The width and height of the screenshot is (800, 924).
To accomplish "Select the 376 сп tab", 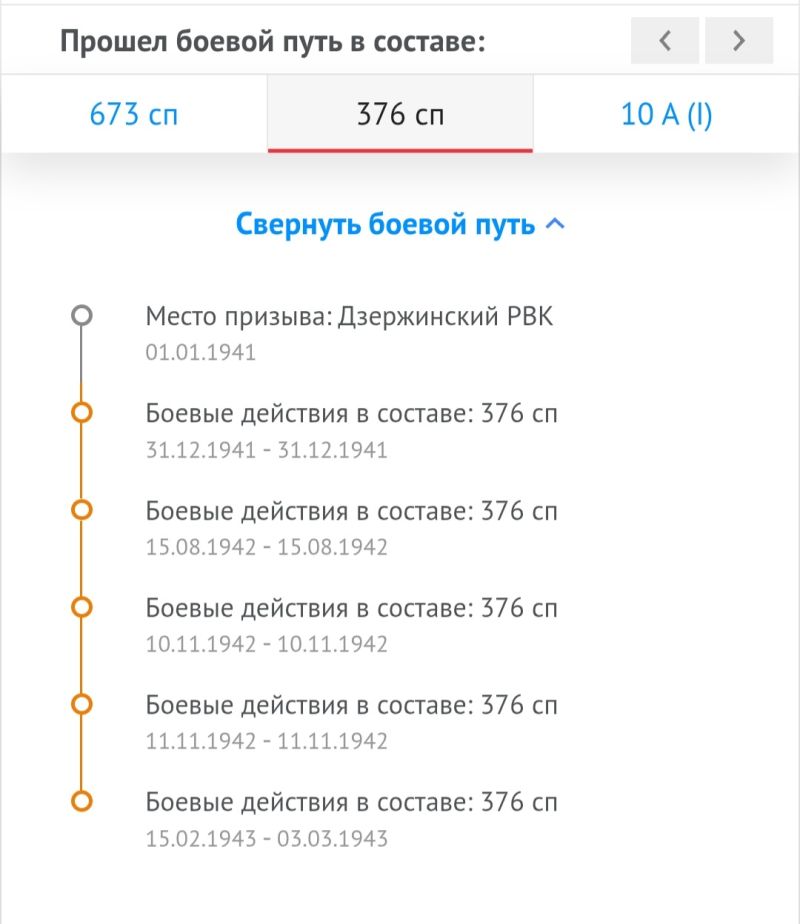I will [400, 114].
